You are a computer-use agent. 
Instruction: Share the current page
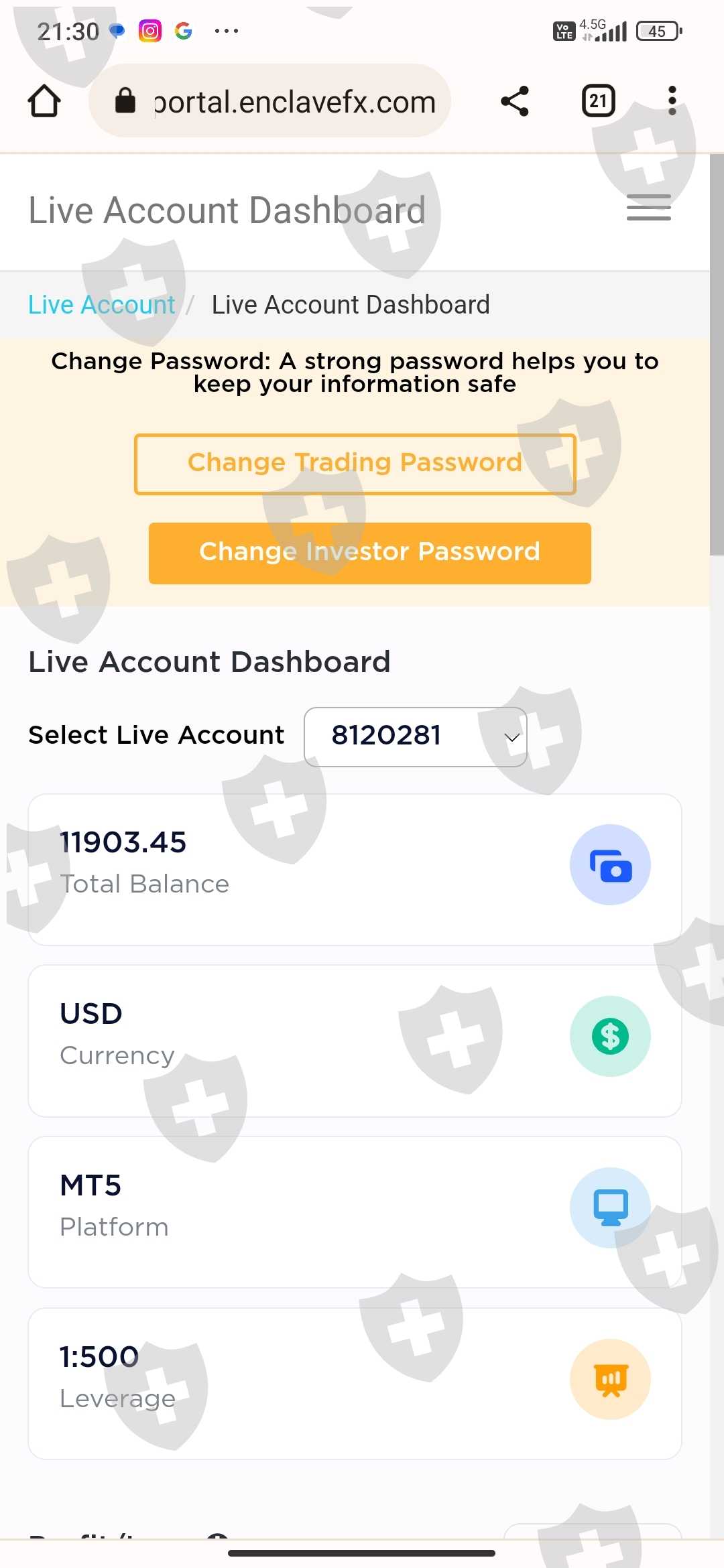(x=515, y=101)
